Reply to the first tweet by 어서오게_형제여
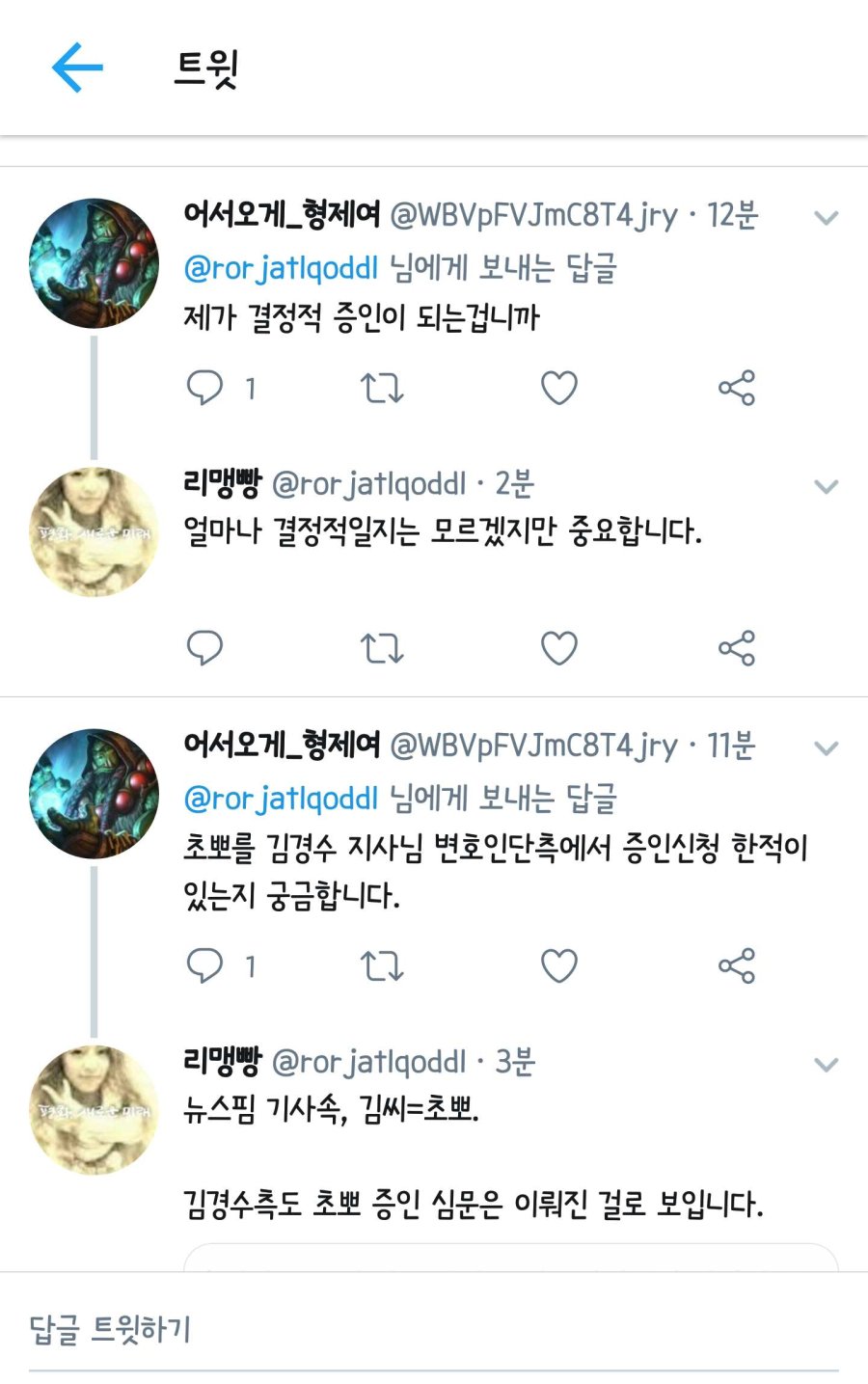This screenshot has height=1384, width=868. [x=205, y=387]
